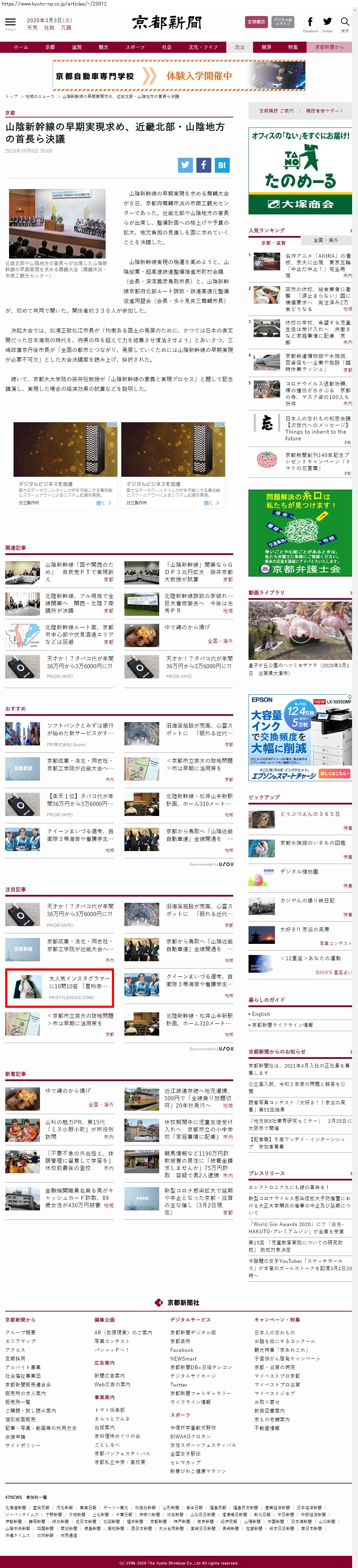
Task: Switch to the スポーツ nav tab
Action: [135, 47]
